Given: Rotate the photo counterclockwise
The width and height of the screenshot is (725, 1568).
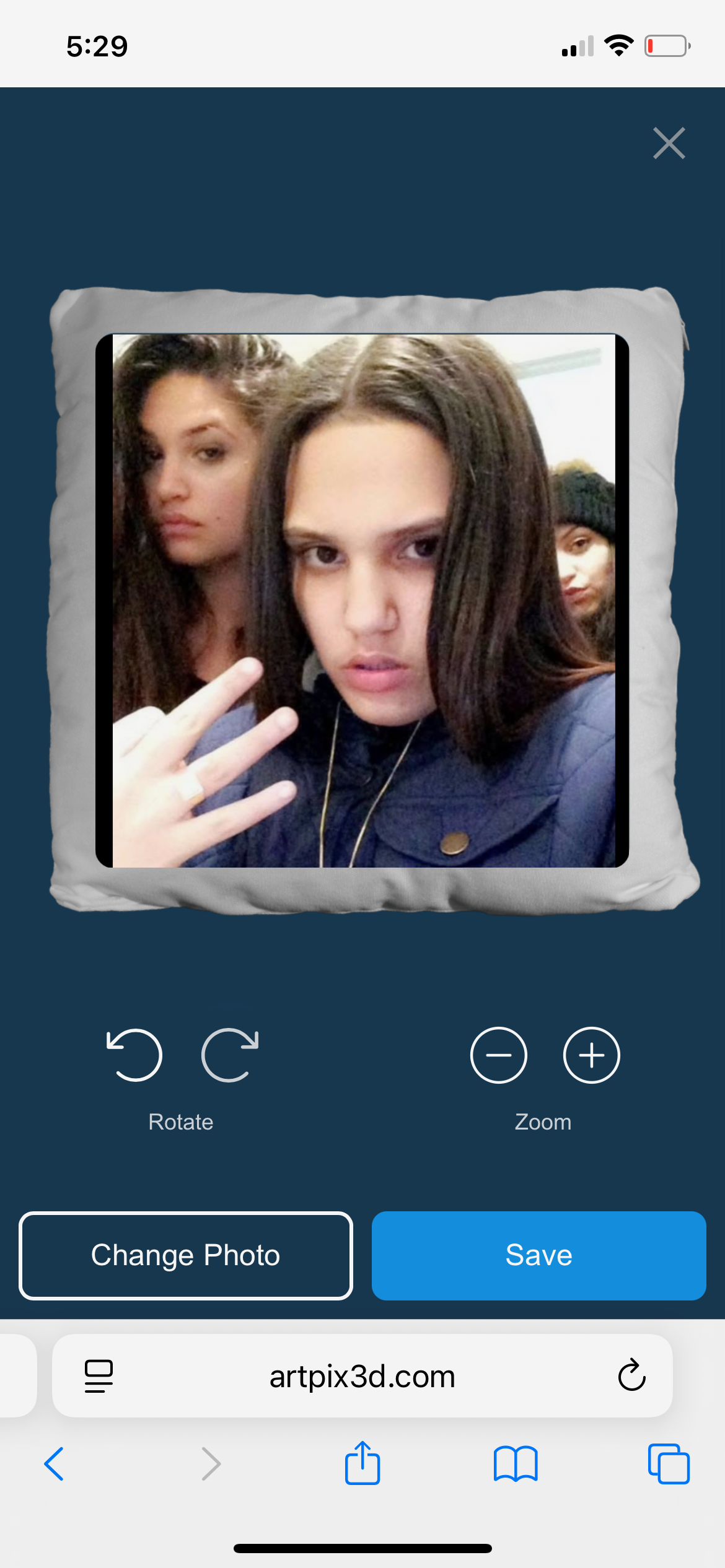Looking at the screenshot, I should click(134, 1055).
